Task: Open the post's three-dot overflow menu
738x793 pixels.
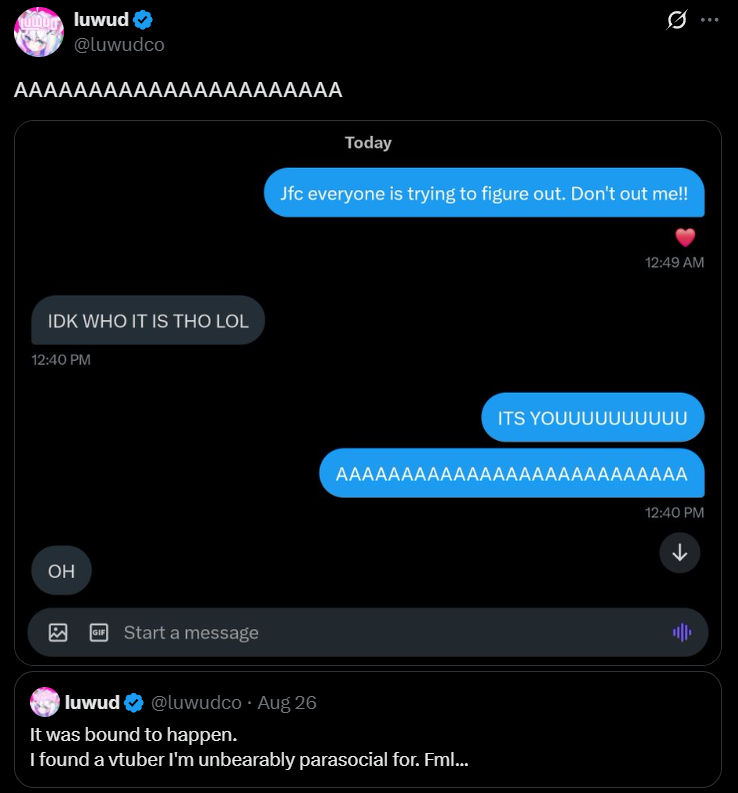Action: (x=710, y=20)
